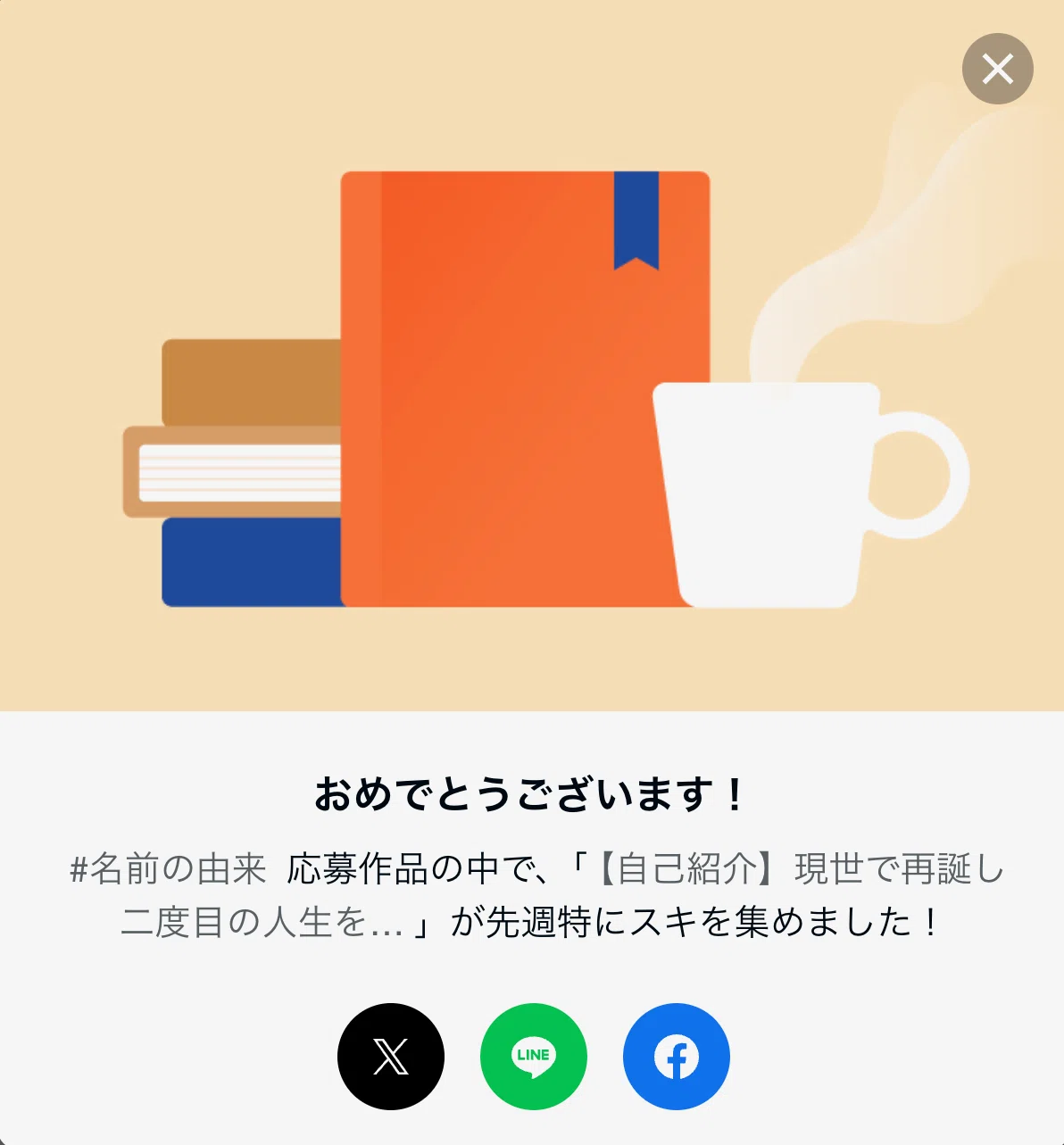Share to Facebook

click(677, 1057)
